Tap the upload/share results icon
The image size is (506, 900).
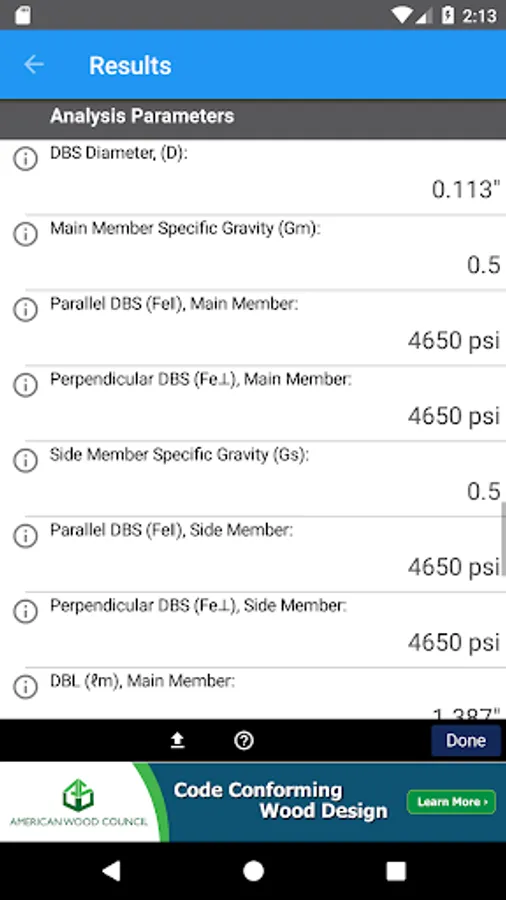(x=177, y=741)
